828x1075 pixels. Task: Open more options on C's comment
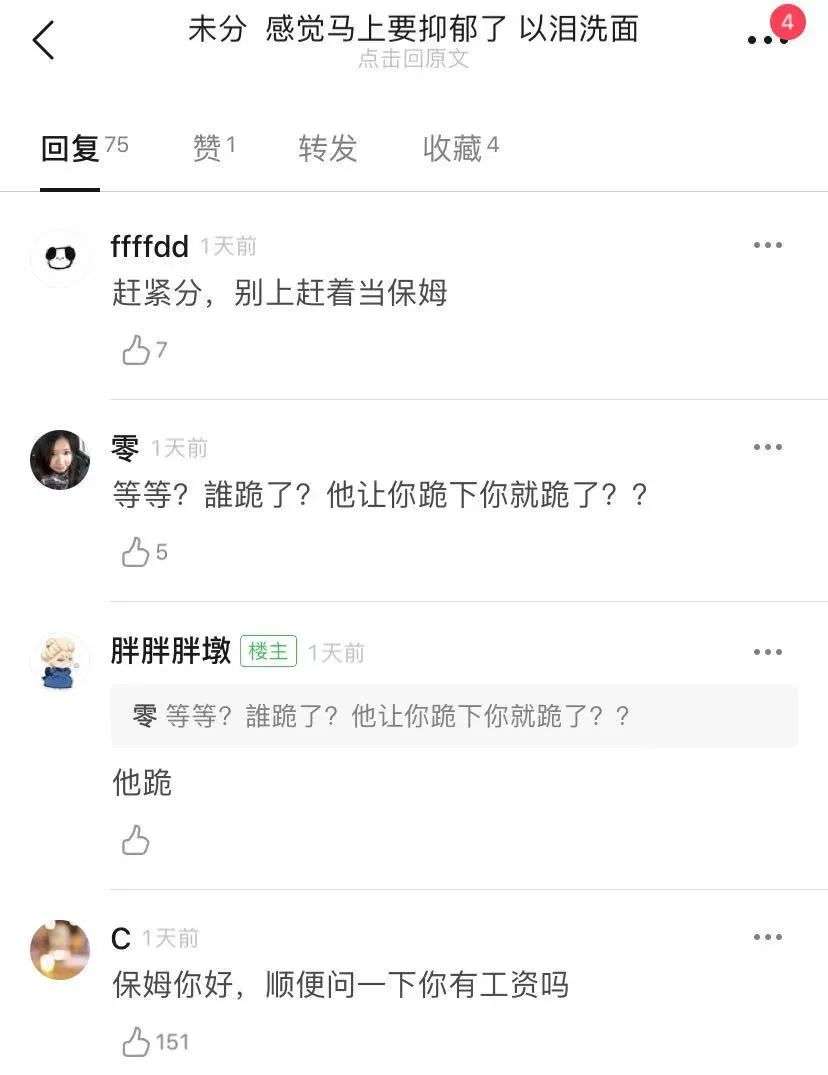point(767,937)
